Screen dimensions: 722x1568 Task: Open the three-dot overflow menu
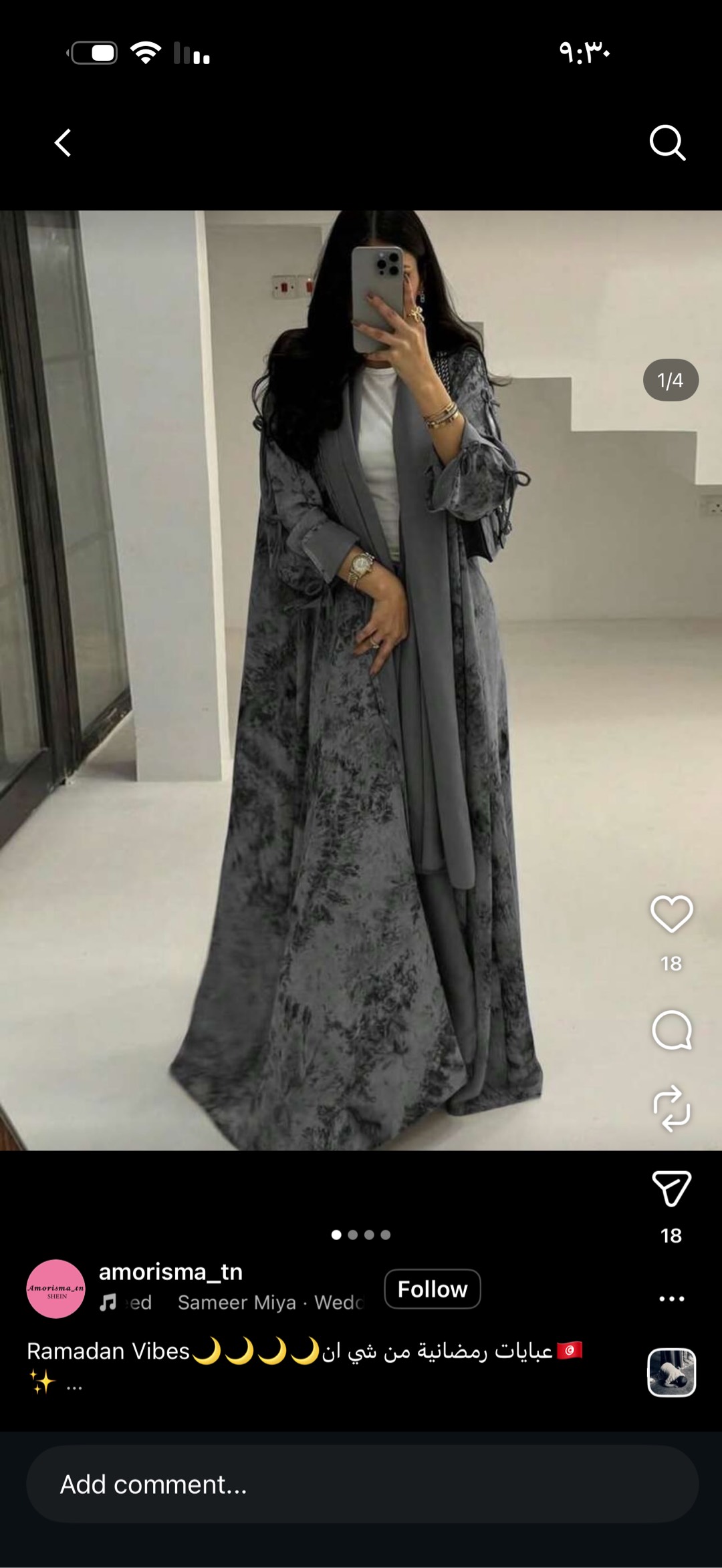coord(671,1299)
